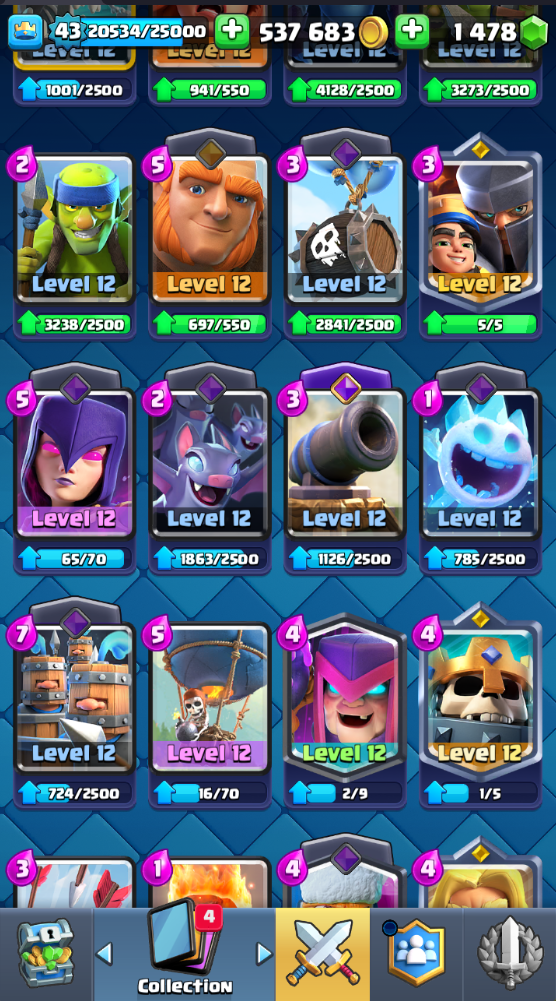Open the clan social tab
The image size is (556, 1001).
416,954
